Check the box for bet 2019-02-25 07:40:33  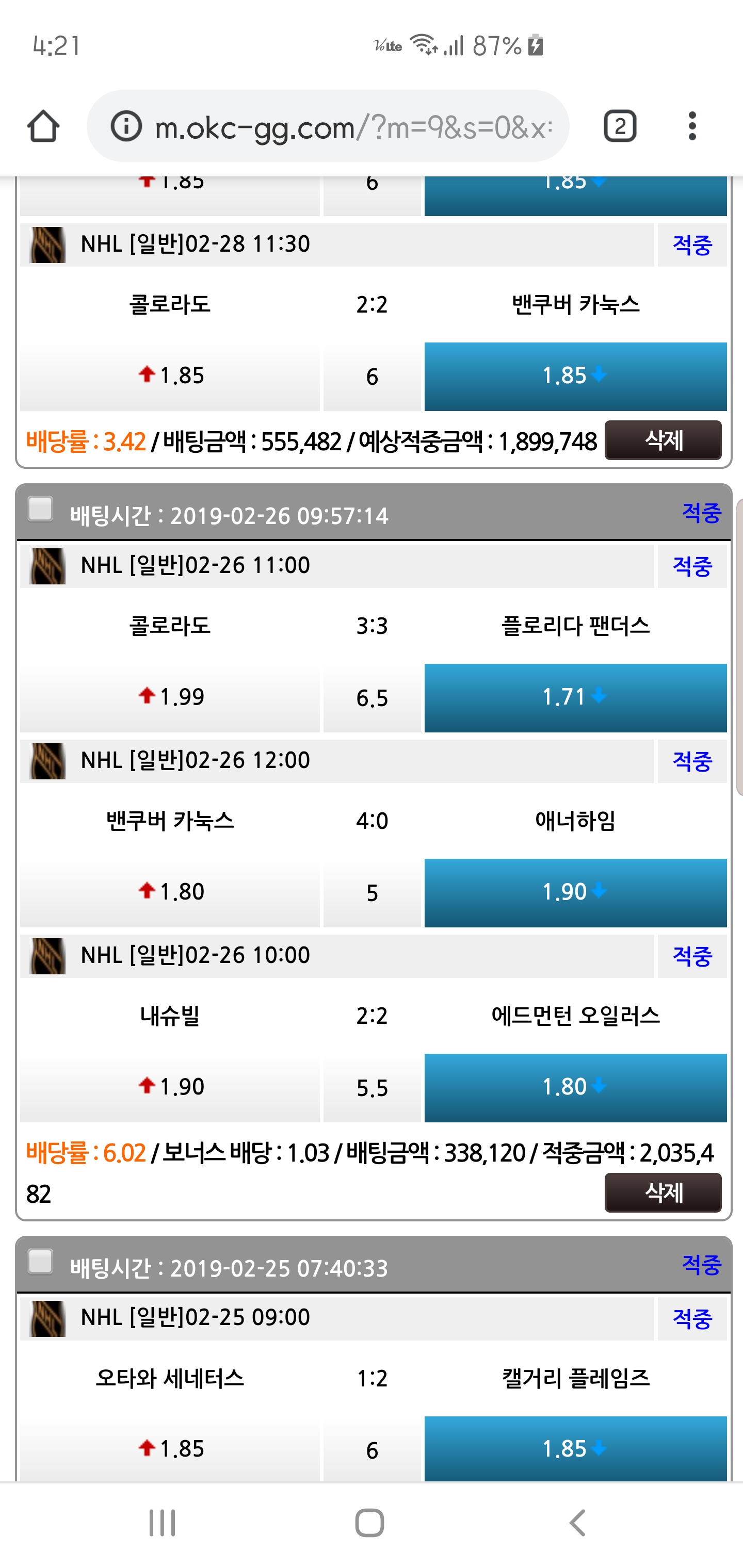tap(41, 1261)
